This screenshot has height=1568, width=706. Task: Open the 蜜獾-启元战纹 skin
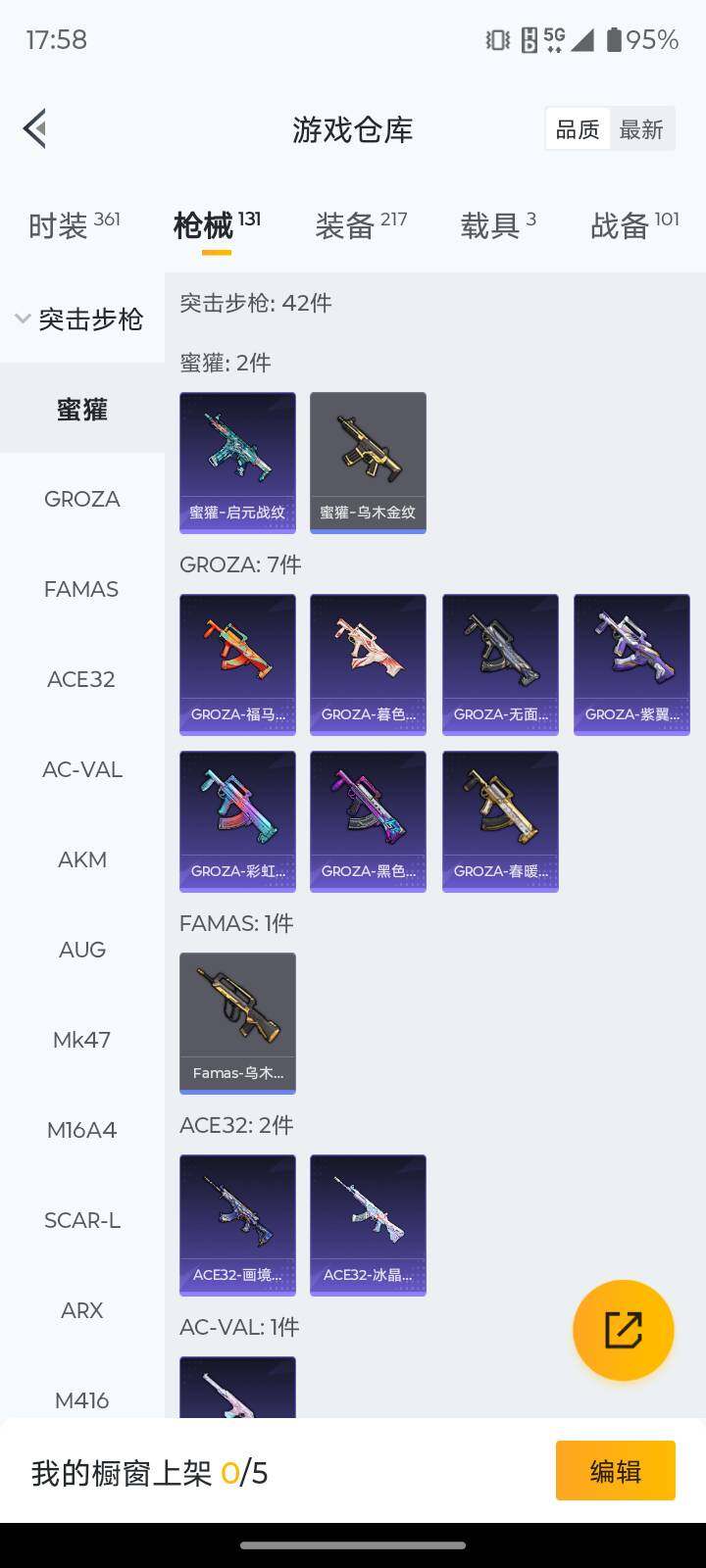237,462
